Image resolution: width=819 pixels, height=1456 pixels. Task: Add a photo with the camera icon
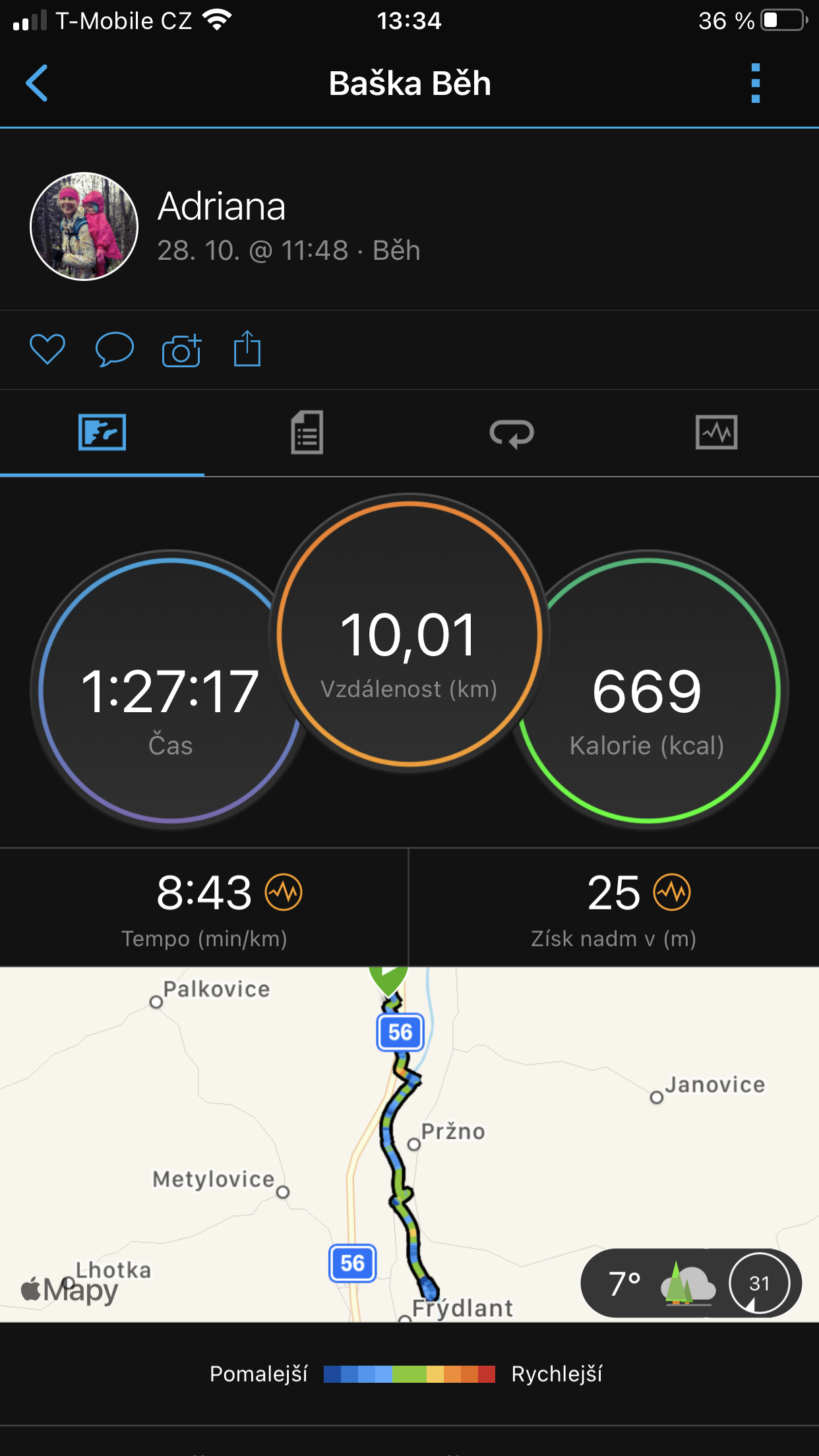coord(181,349)
